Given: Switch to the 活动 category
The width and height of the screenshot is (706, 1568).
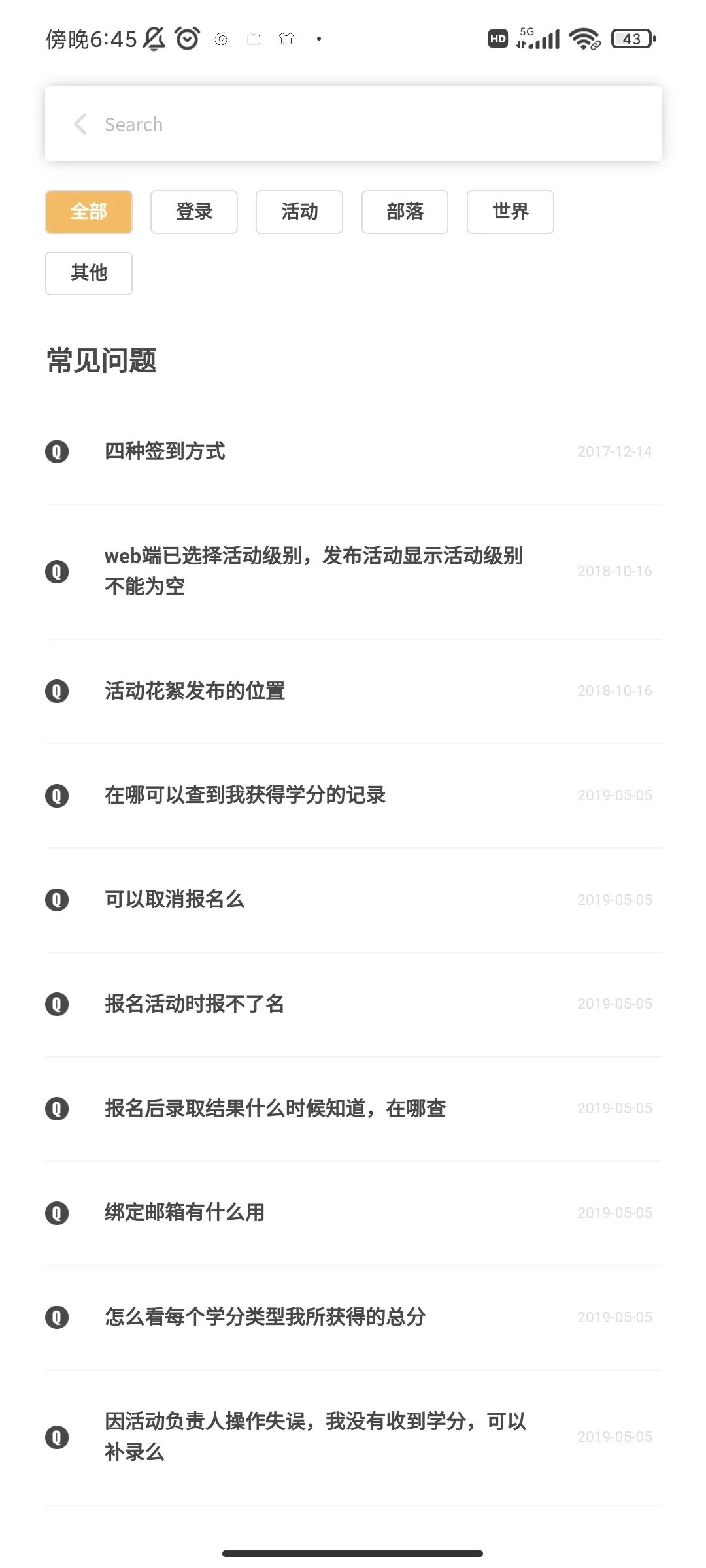Looking at the screenshot, I should pyautogui.click(x=299, y=212).
